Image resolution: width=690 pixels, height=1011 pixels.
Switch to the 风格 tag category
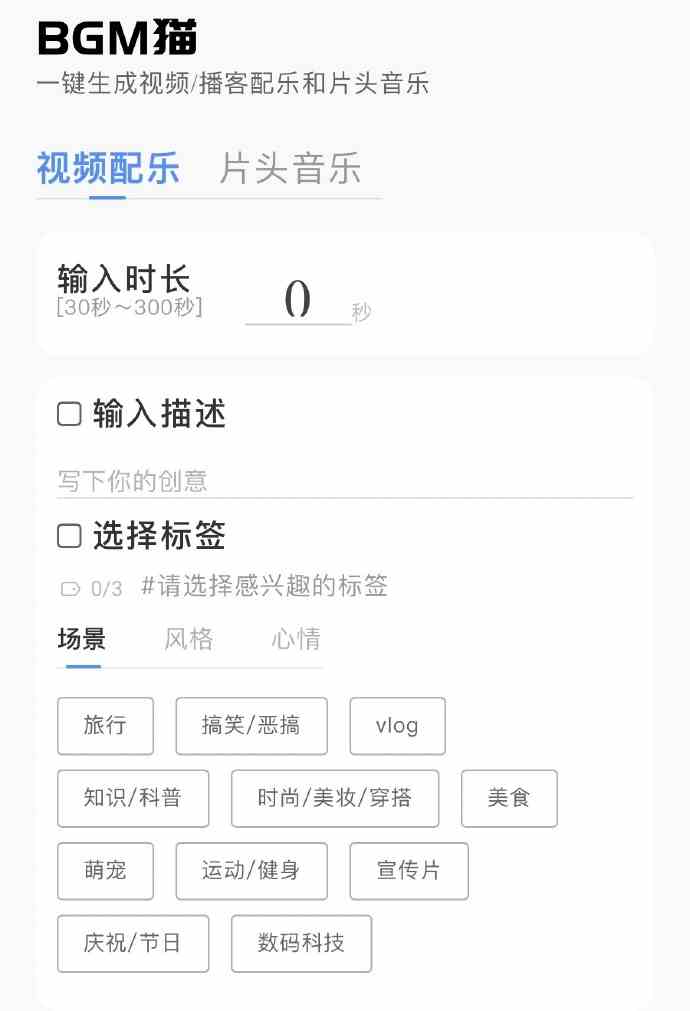click(x=189, y=639)
